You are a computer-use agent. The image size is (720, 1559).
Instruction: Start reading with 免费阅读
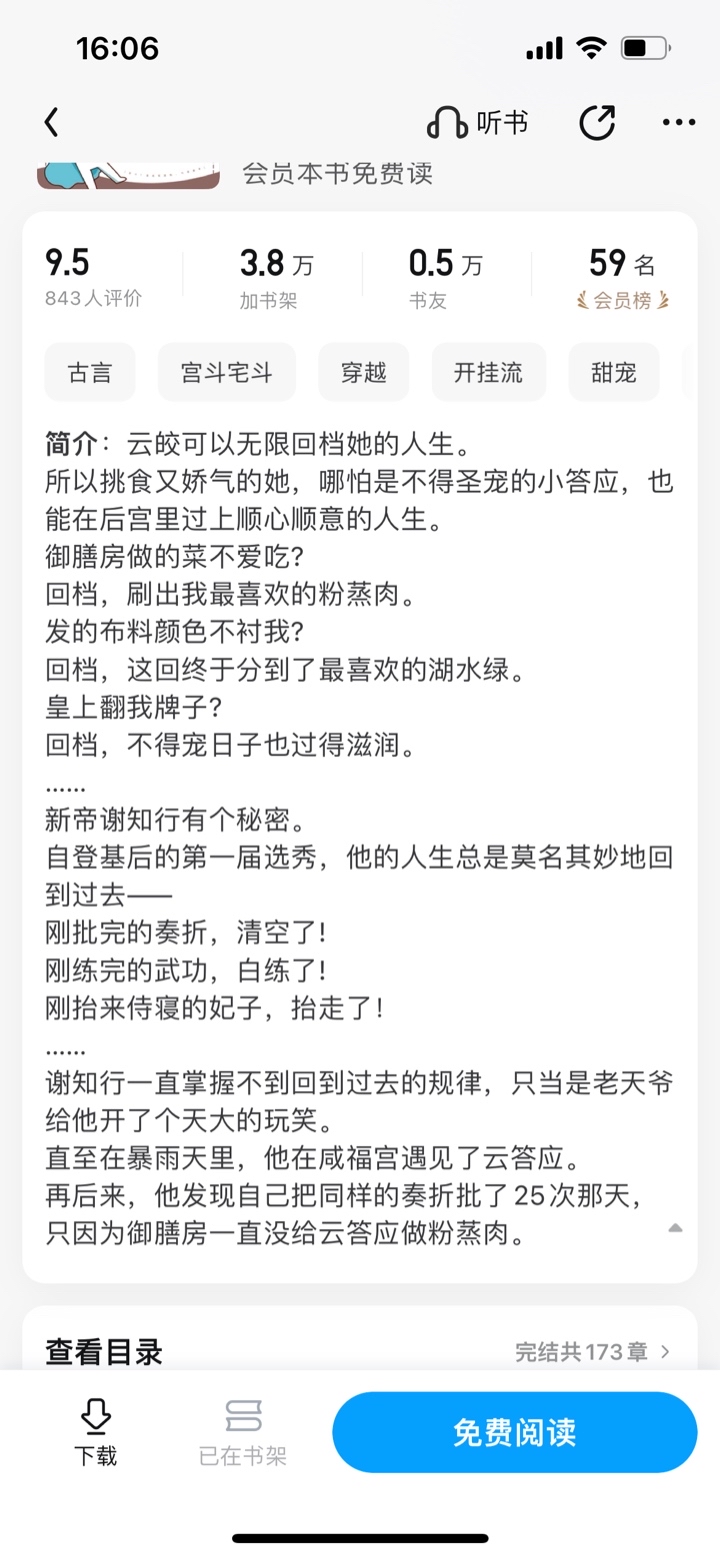tap(514, 1432)
